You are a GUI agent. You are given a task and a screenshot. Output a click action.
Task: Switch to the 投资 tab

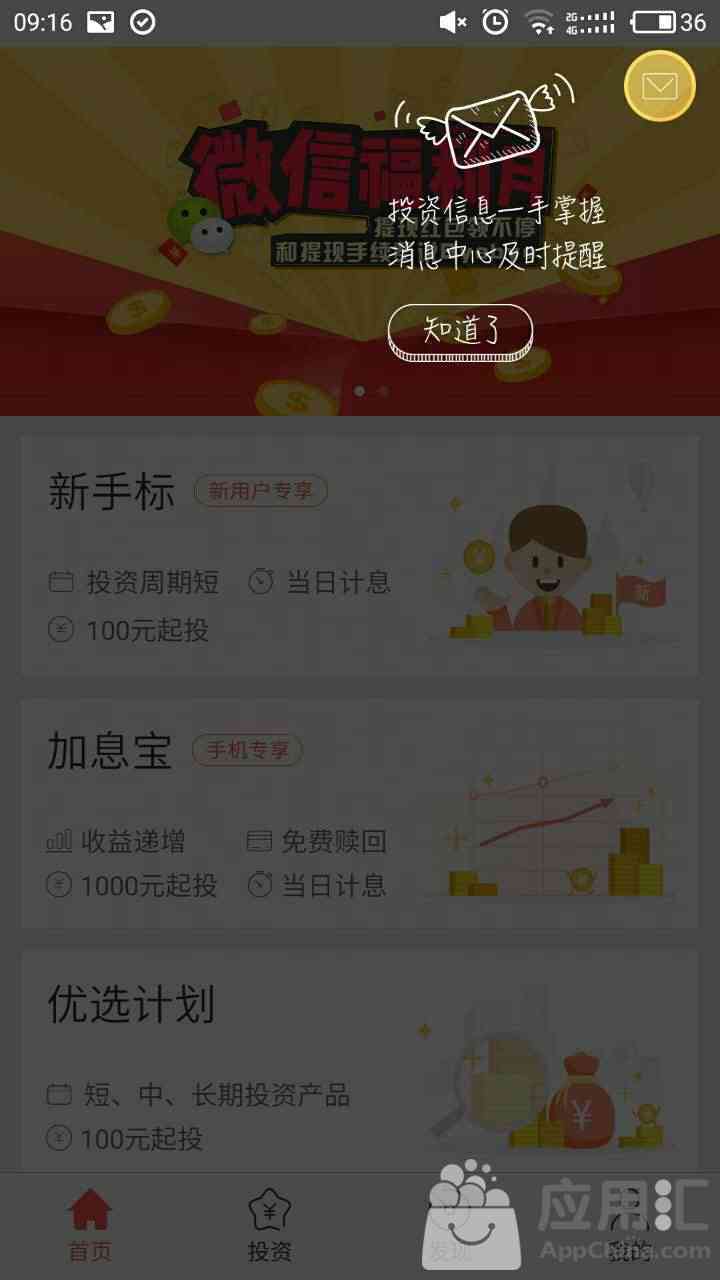click(x=269, y=1225)
